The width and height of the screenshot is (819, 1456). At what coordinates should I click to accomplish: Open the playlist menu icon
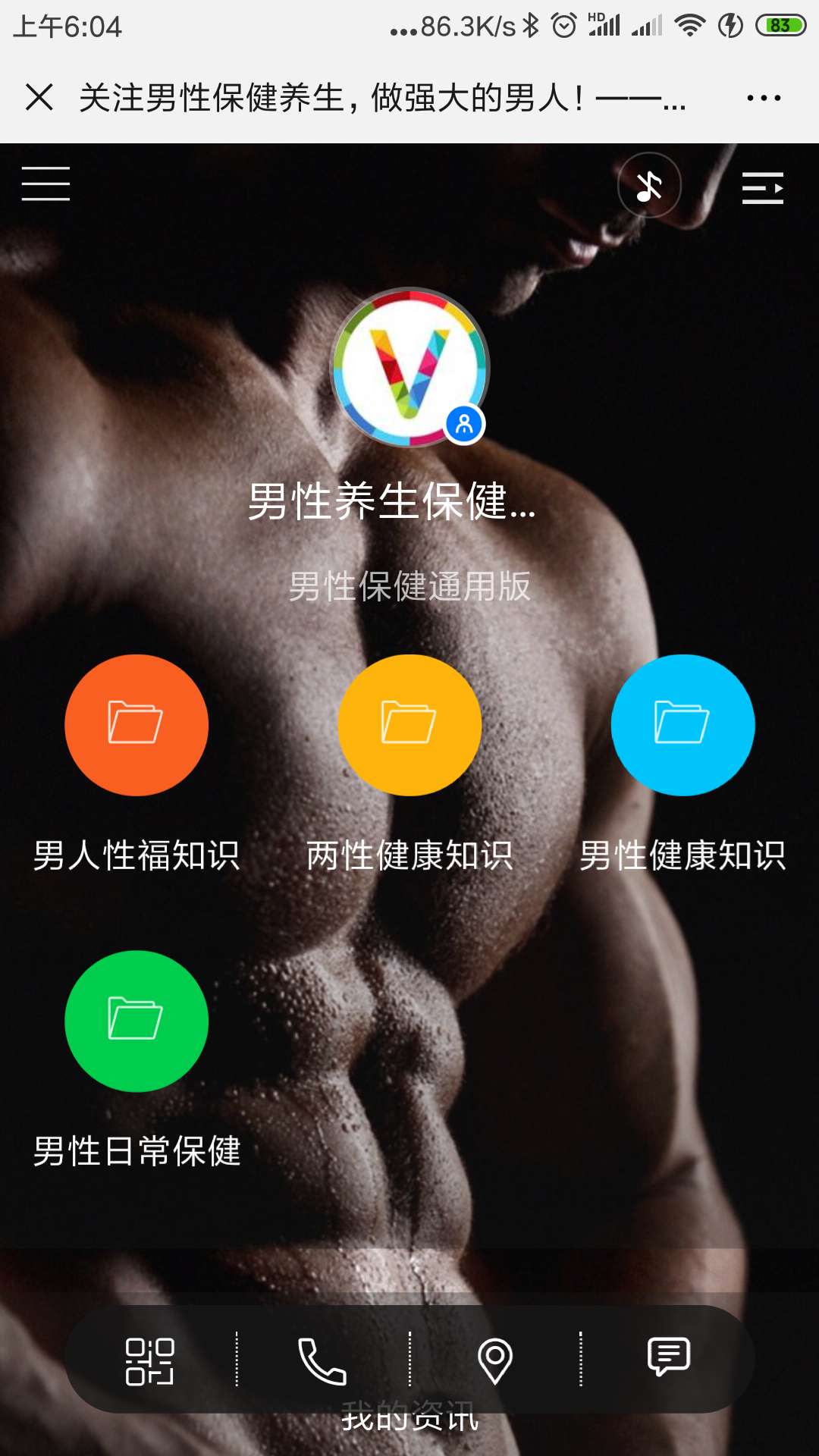762,187
